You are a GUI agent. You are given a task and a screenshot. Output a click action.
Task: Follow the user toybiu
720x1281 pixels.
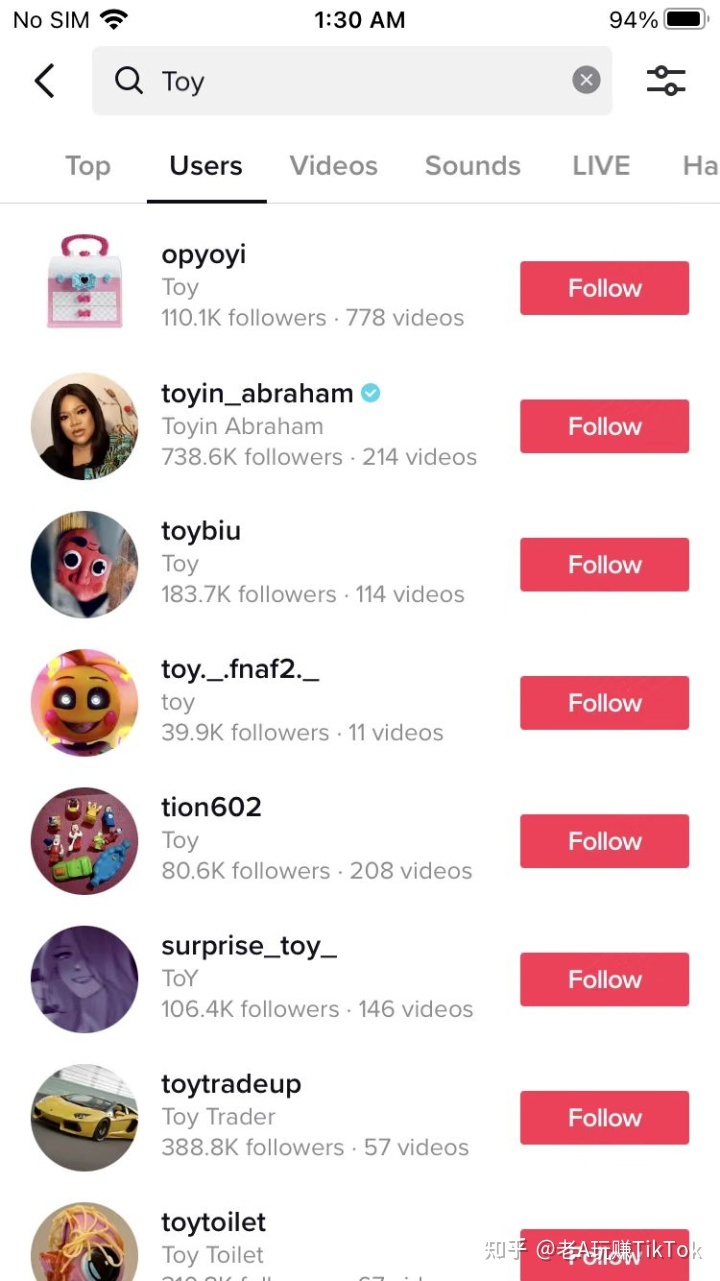coord(604,565)
